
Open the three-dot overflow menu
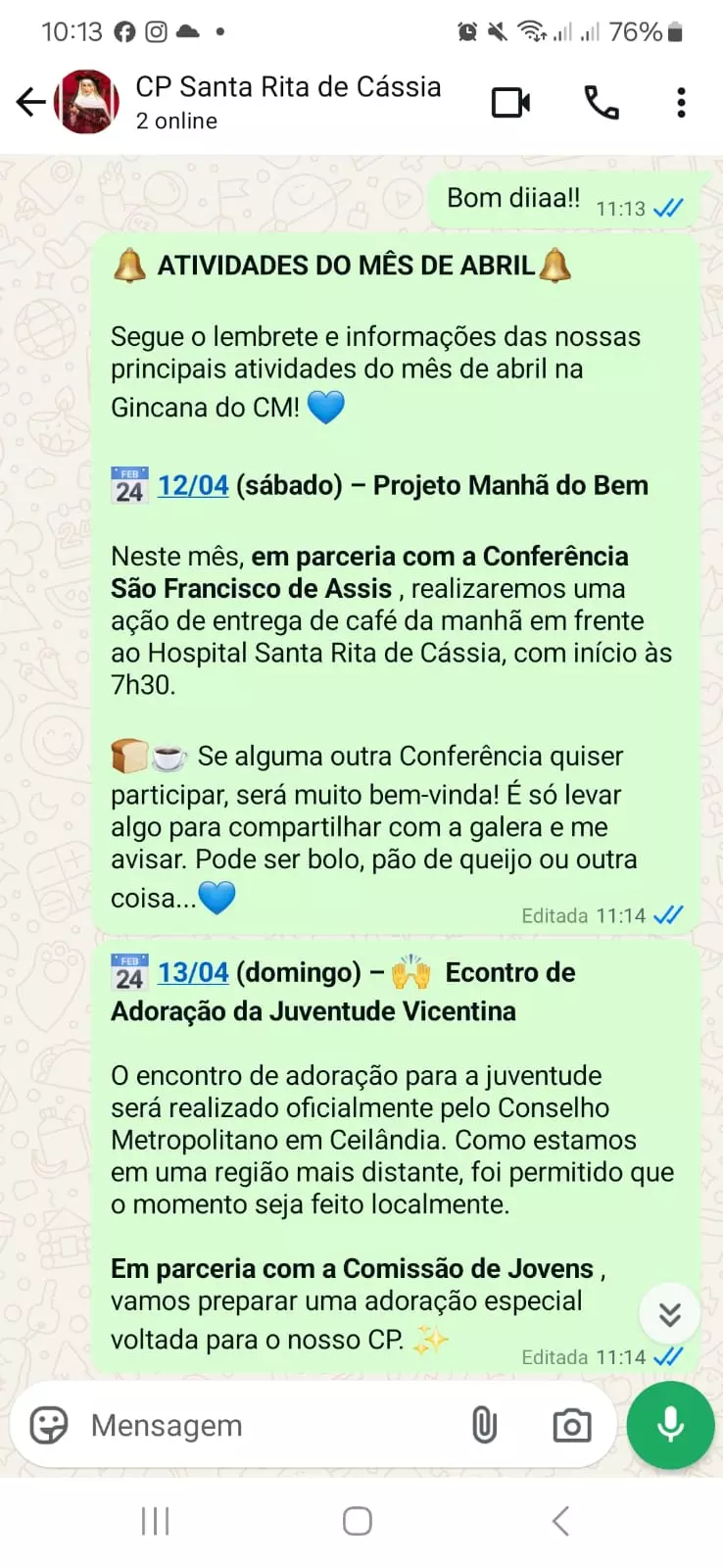(681, 102)
